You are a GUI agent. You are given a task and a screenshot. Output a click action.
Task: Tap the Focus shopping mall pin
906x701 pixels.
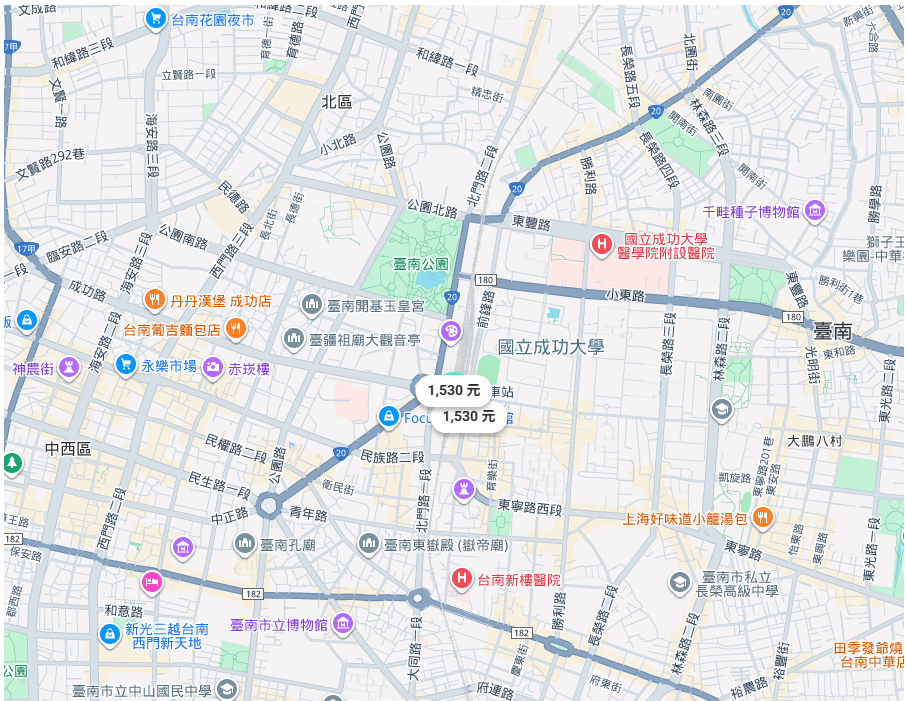point(387,415)
